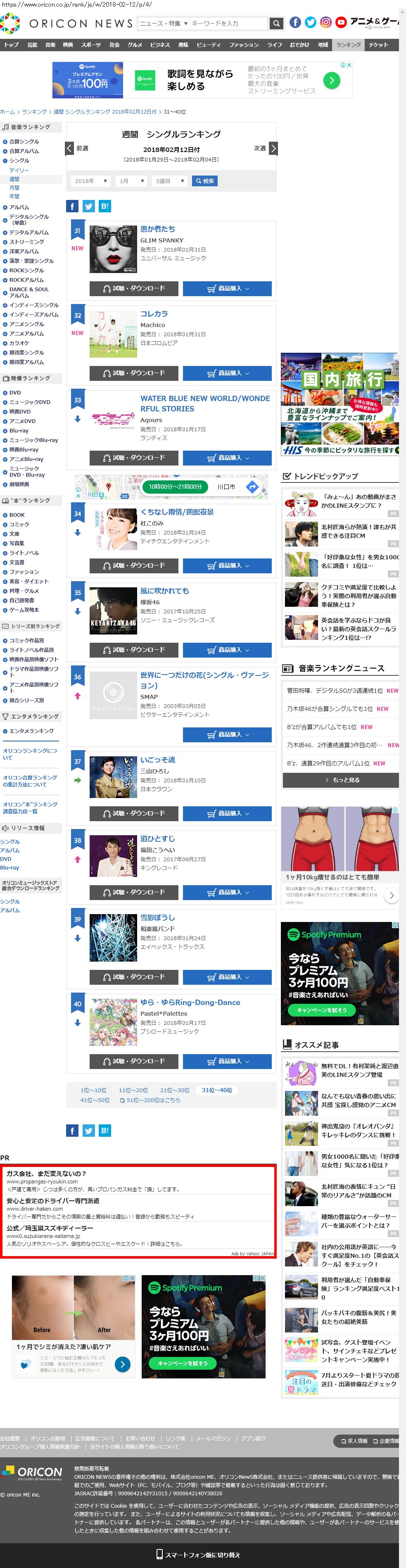Image resolution: width=406 pixels, height=1568 pixels.
Task: Tap the blue 検索 button
Action: [204, 181]
